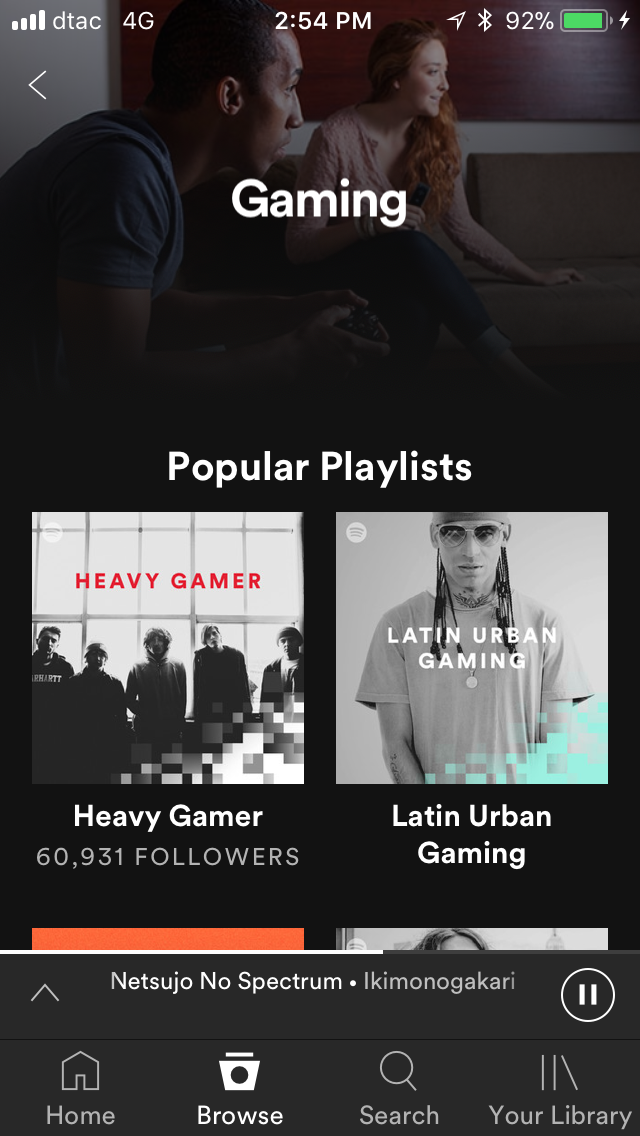This screenshot has height=1136, width=640.
Task: Go back from the Gaming page
Action: [38, 85]
